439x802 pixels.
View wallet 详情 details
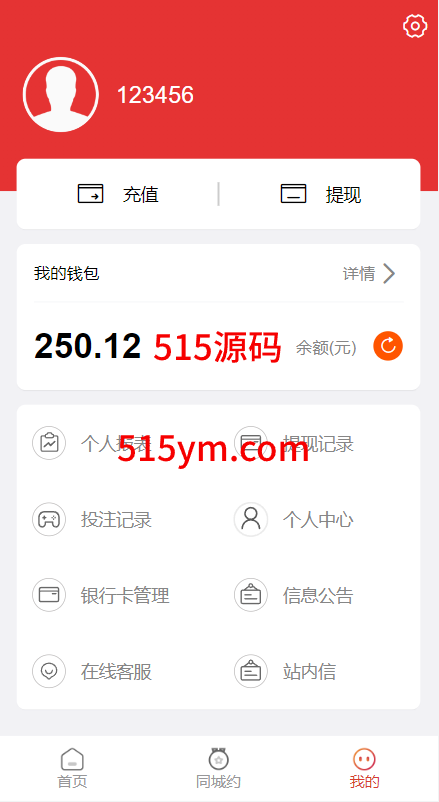click(x=369, y=274)
